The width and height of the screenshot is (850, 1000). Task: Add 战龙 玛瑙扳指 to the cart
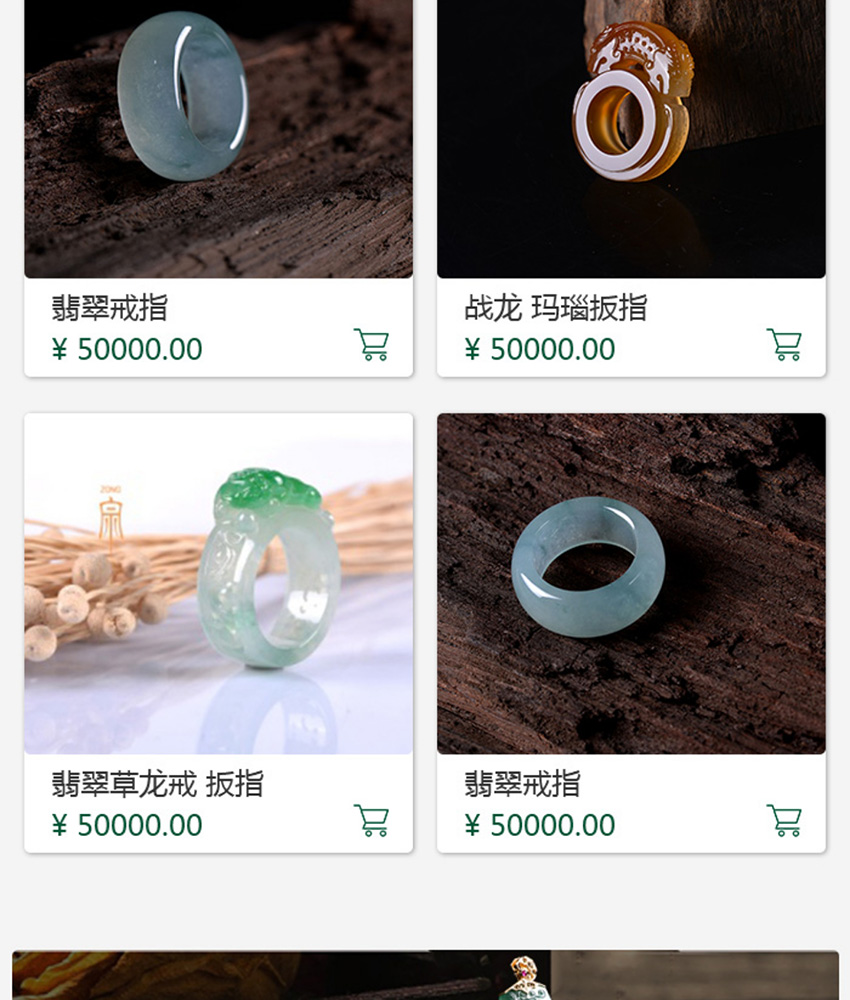point(784,344)
